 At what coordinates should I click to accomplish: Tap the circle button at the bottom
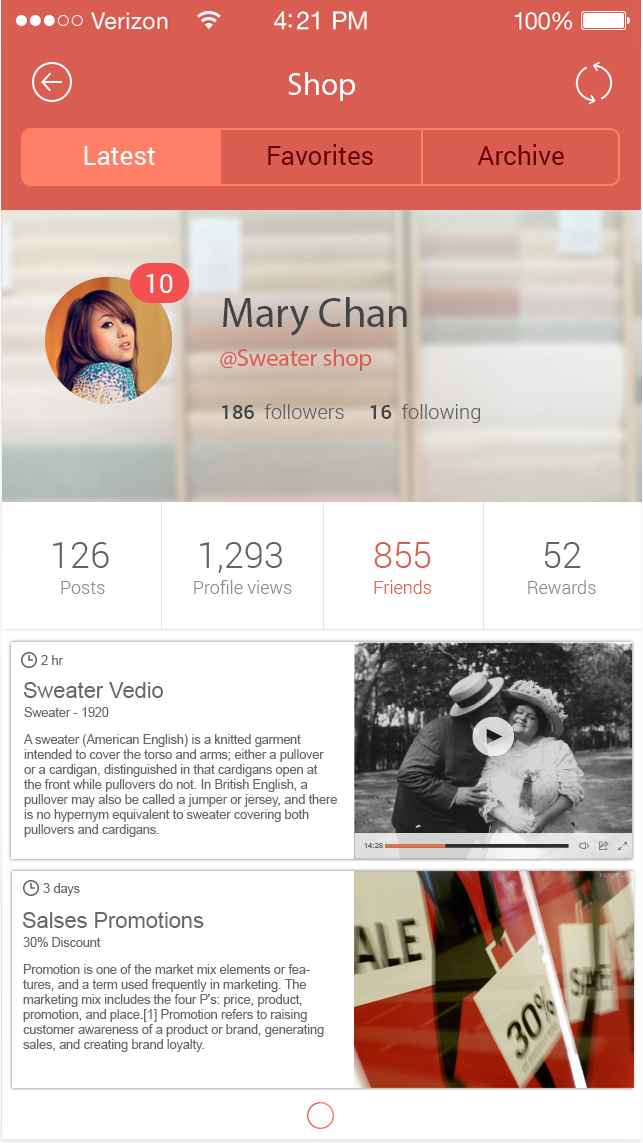(x=320, y=1115)
